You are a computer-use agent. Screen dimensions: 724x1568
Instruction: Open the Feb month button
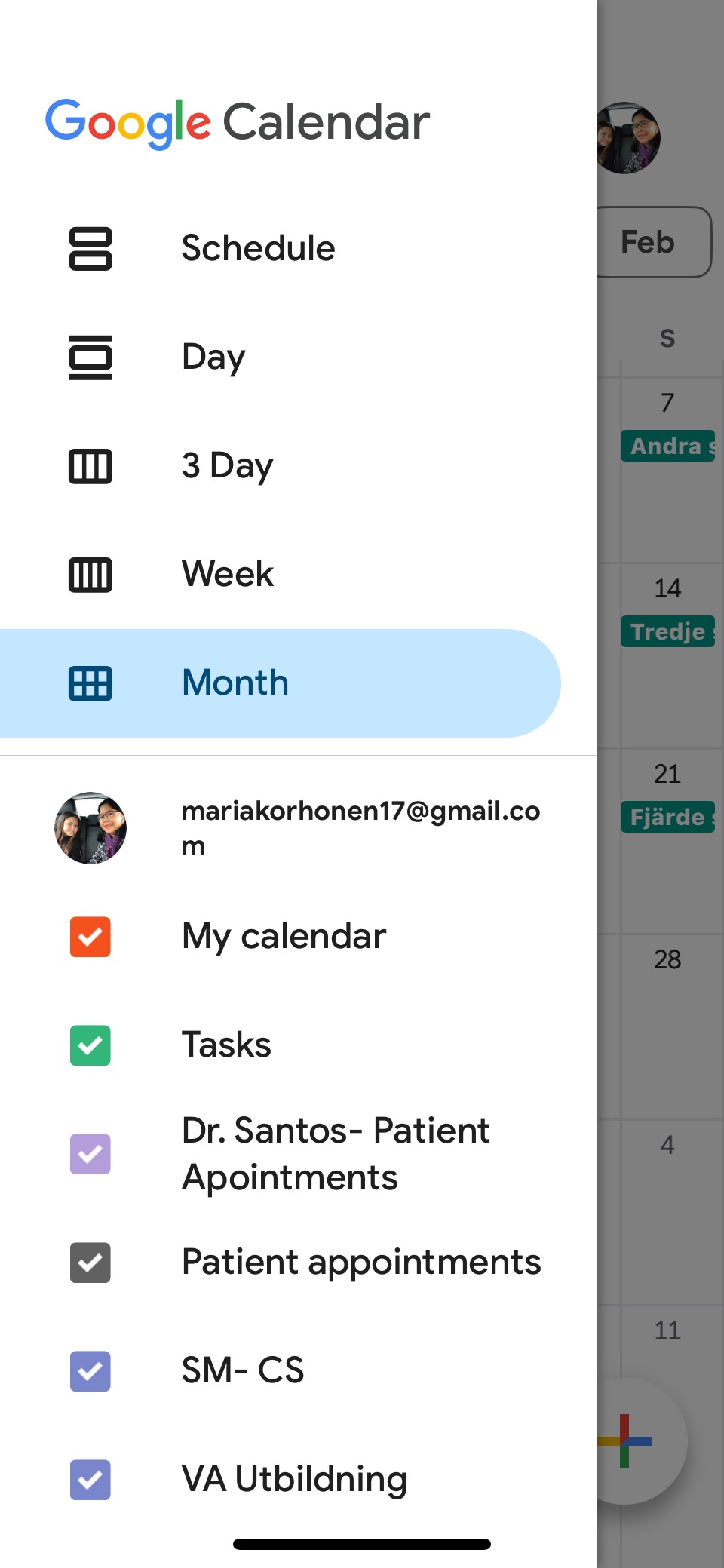pos(653,242)
